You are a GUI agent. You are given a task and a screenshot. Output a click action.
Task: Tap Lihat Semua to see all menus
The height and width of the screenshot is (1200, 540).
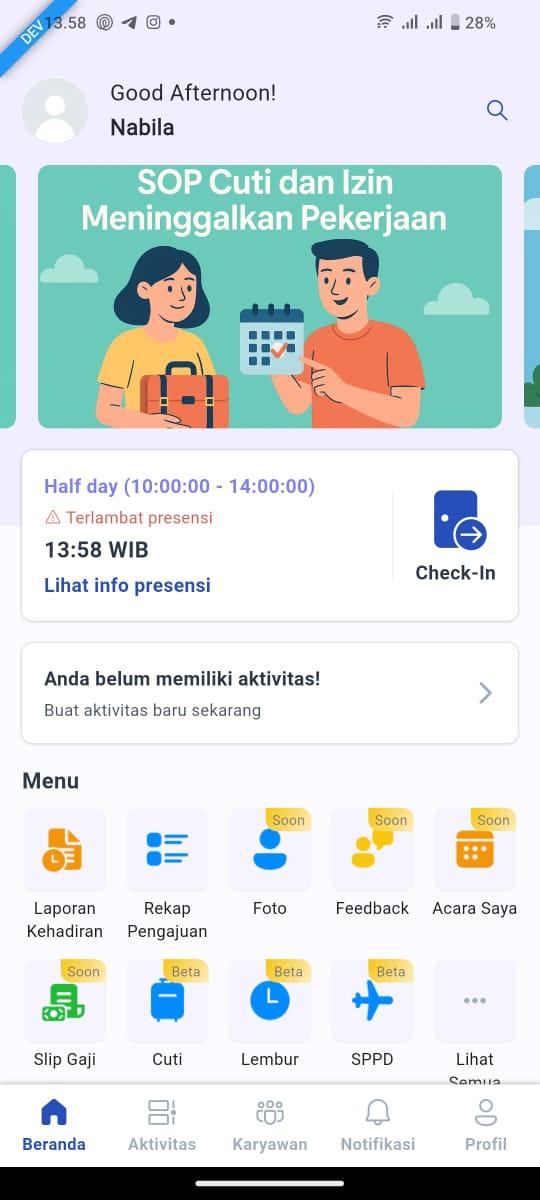(x=475, y=1022)
